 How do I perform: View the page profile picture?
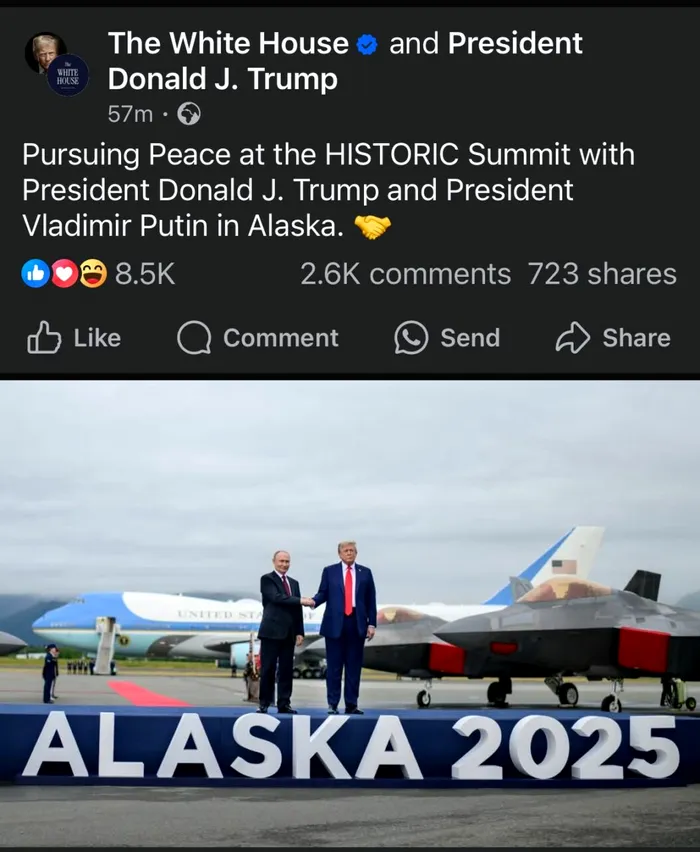point(55,63)
